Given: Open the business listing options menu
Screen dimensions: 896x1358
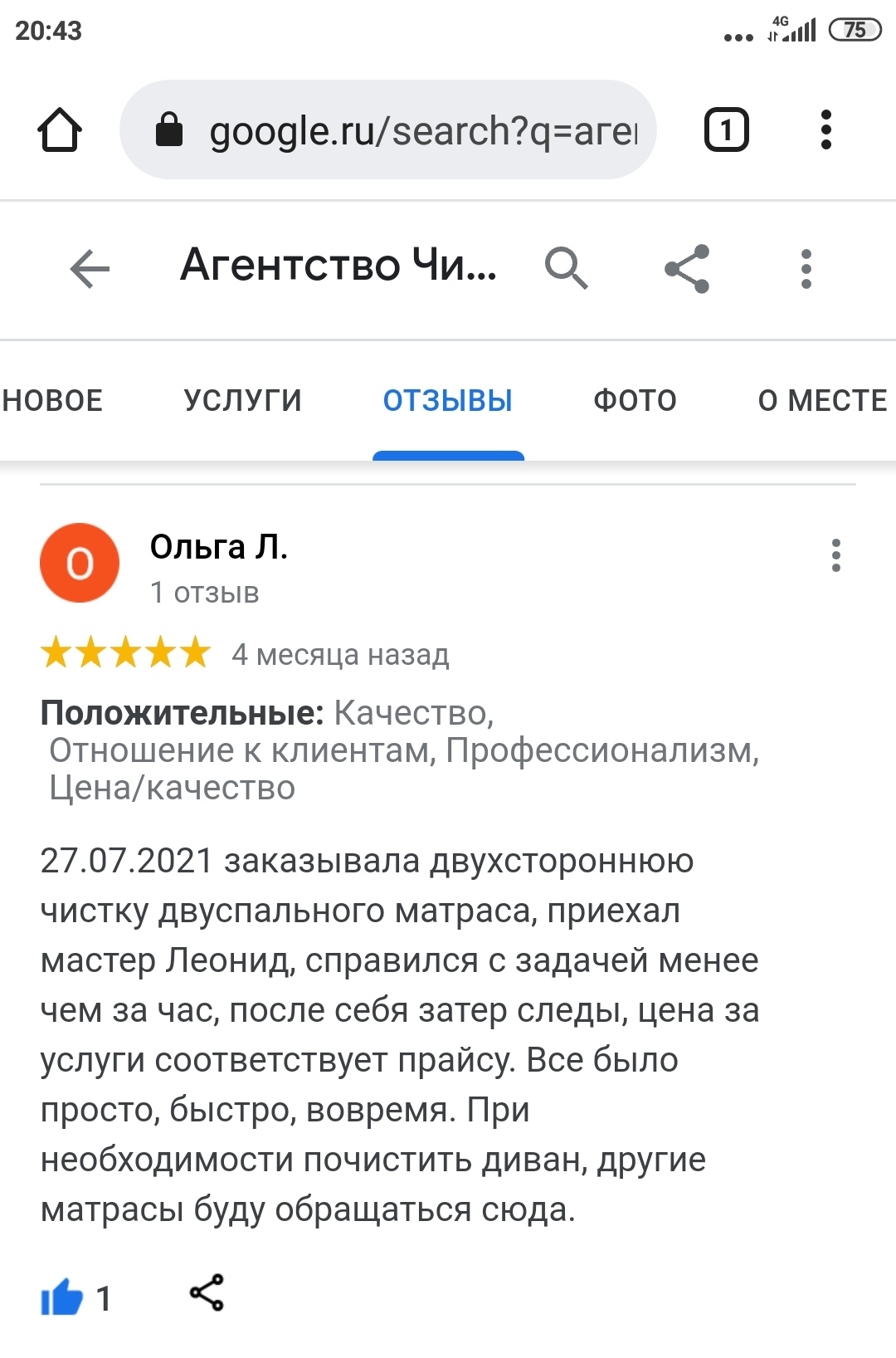Looking at the screenshot, I should 806,268.
